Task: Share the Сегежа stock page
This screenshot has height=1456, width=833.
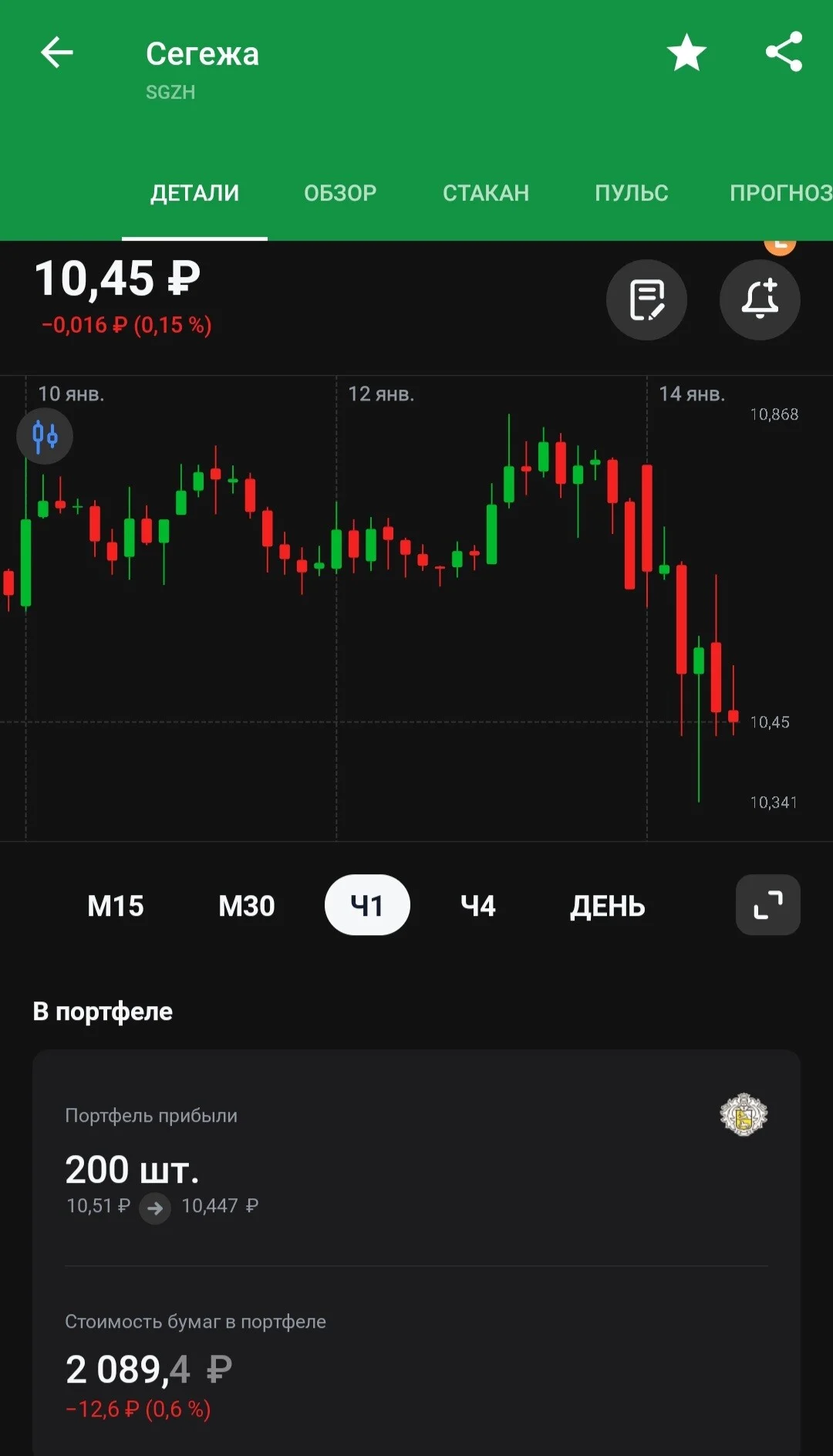Action: pyautogui.click(x=784, y=52)
